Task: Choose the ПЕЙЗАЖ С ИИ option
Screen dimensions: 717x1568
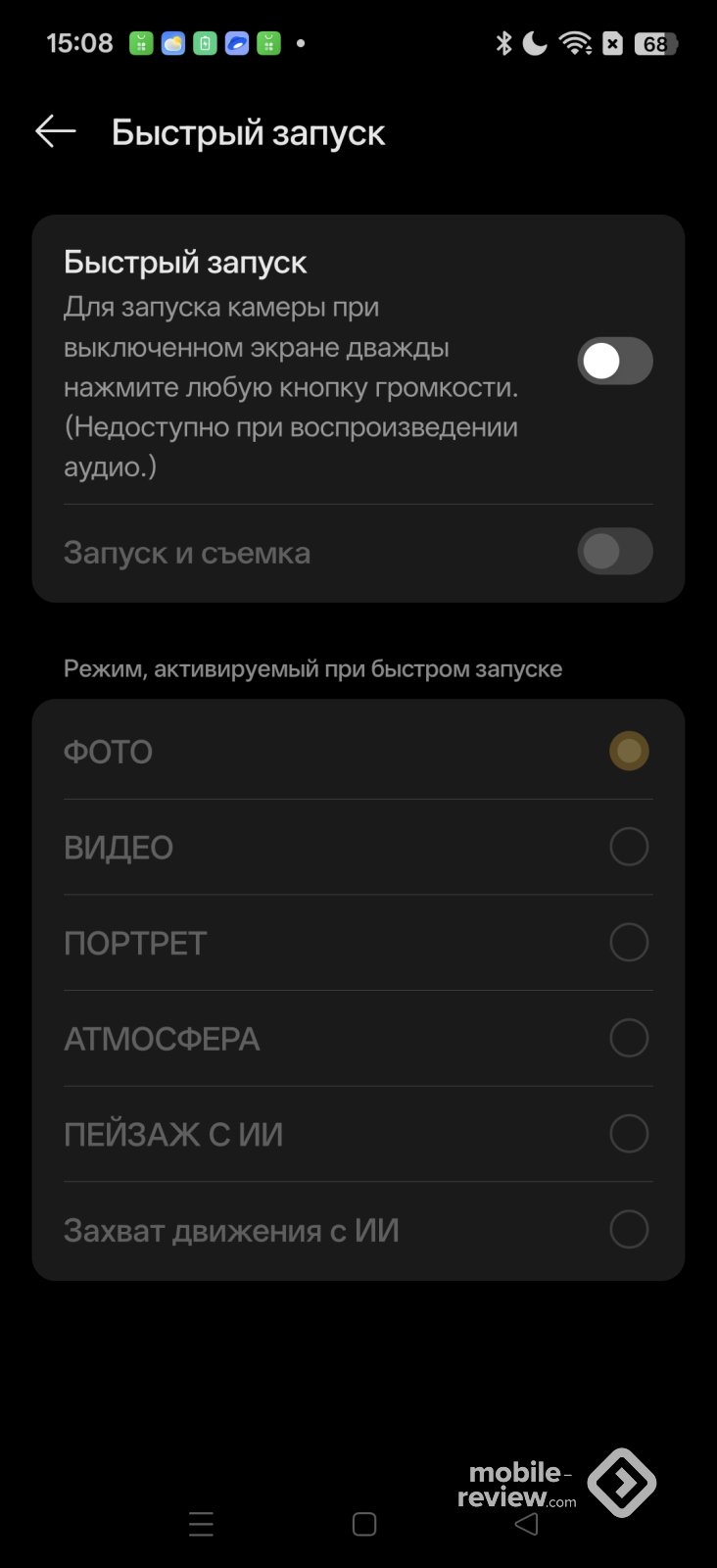Action: point(628,1134)
